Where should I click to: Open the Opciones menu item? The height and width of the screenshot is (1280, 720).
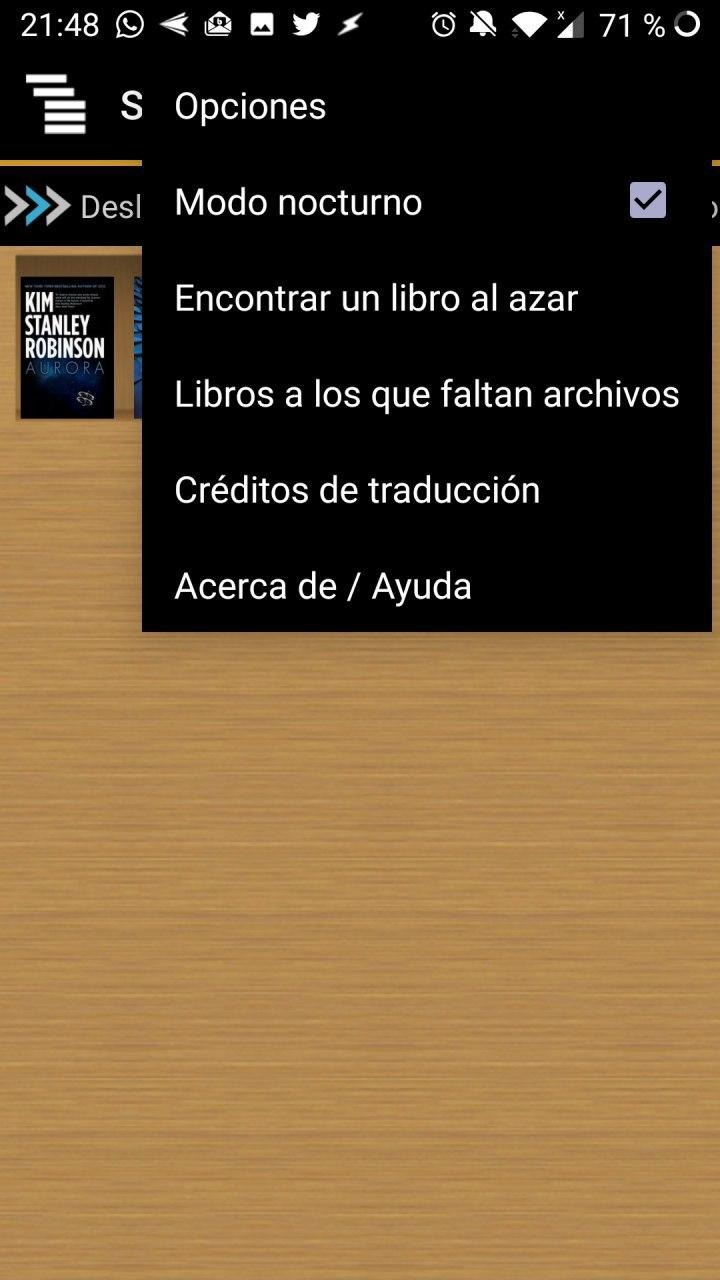[250, 106]
